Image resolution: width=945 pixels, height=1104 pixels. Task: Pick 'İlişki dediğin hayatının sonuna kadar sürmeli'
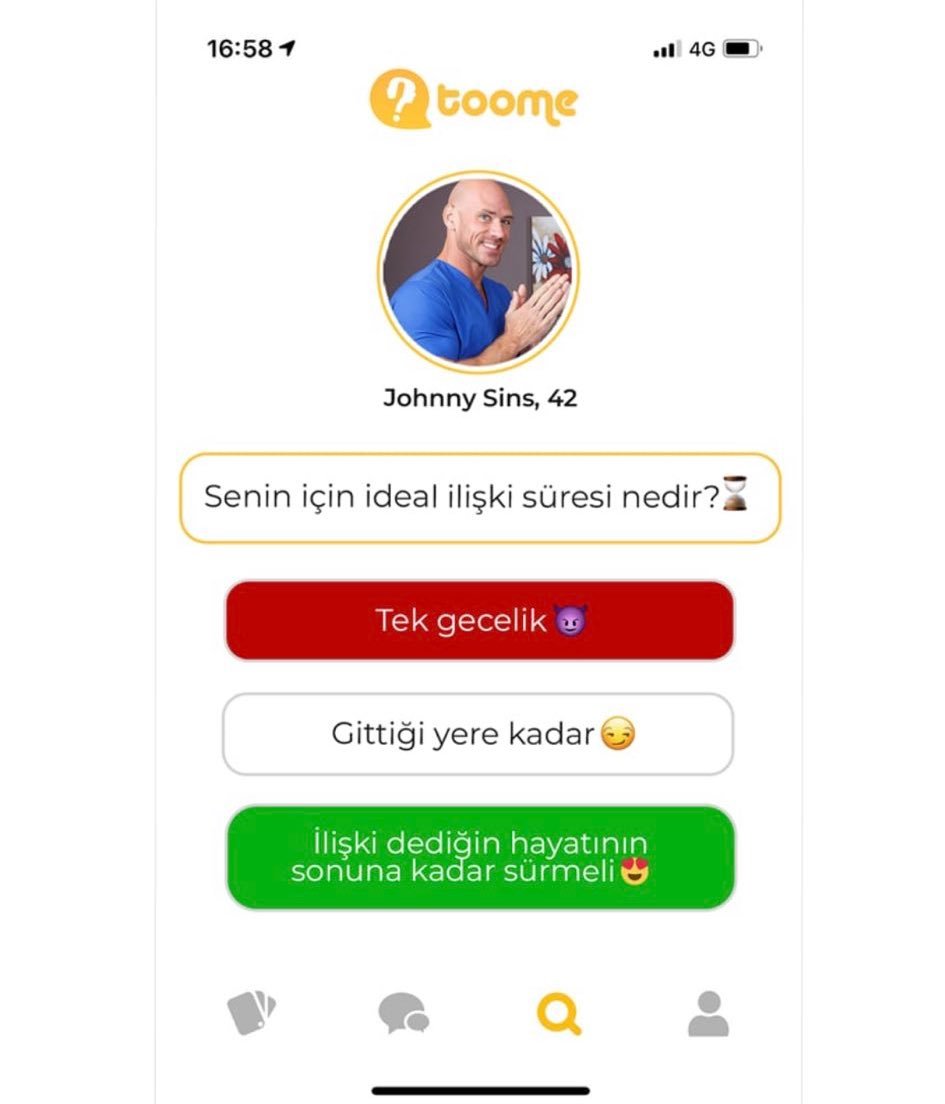coord(480,858)
